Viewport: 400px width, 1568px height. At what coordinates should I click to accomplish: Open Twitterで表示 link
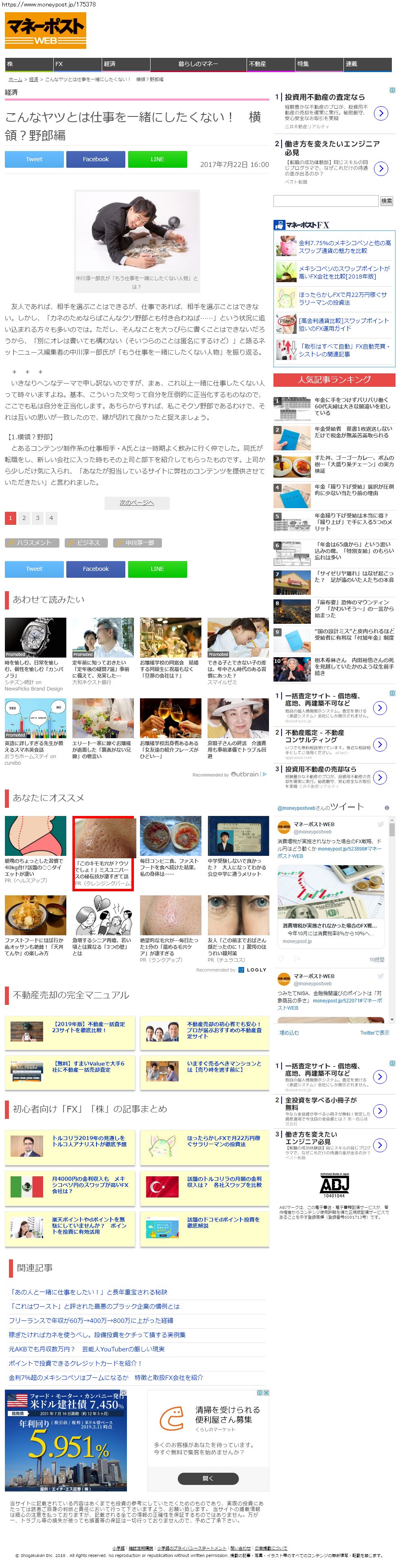coord(374,1033)
